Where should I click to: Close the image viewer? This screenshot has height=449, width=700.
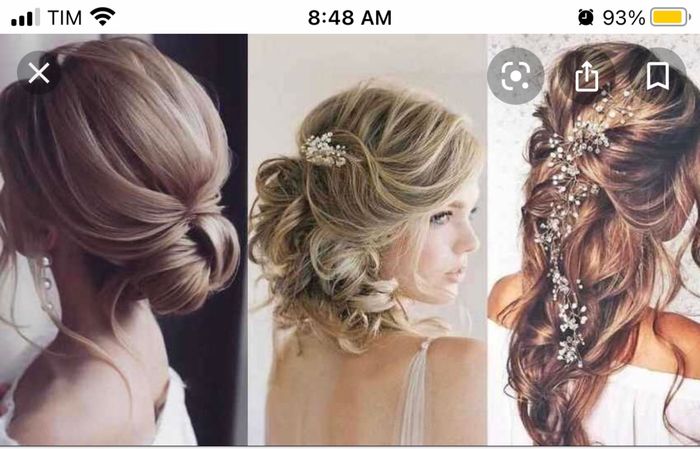39,73
